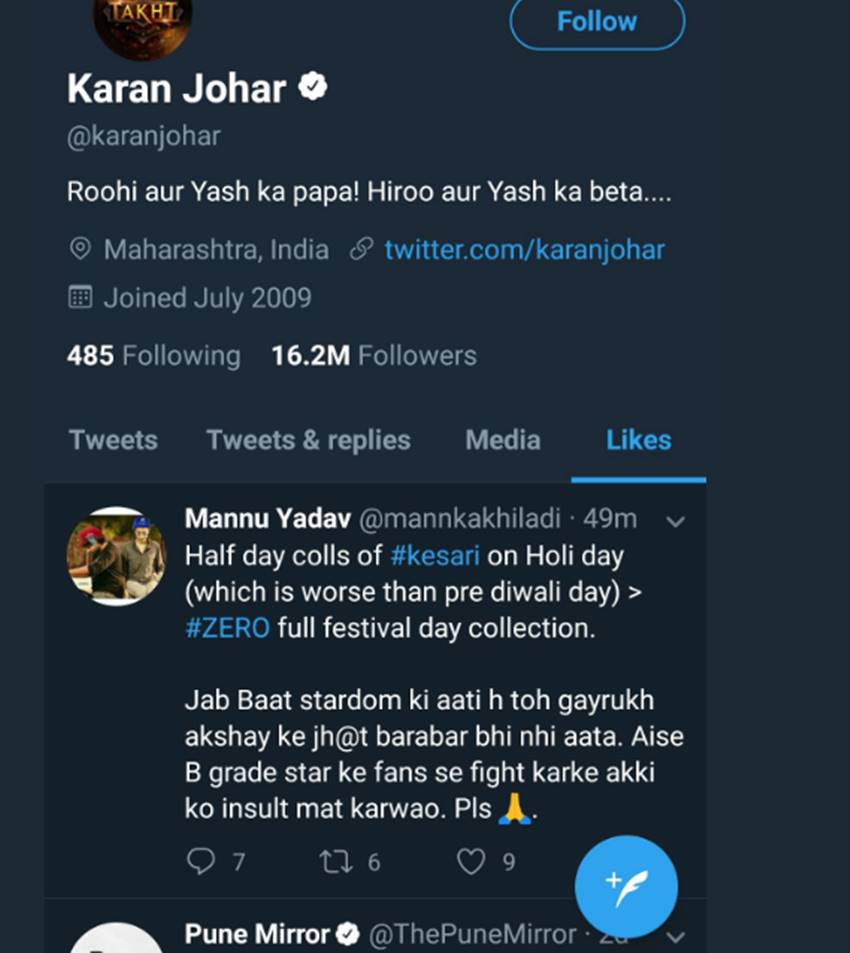
Task: Reply to Mannu Yadav's tweet
Action: tap(201, 861)
